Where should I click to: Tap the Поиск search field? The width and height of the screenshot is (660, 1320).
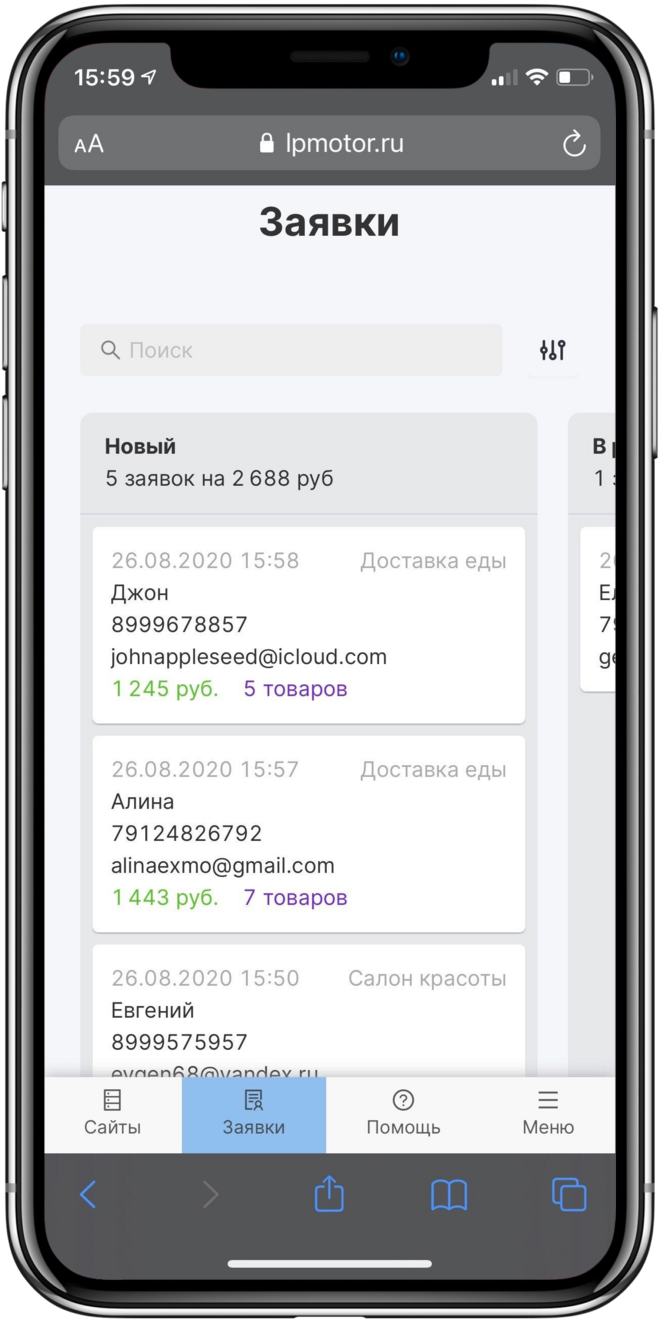[x=290, y=350]
